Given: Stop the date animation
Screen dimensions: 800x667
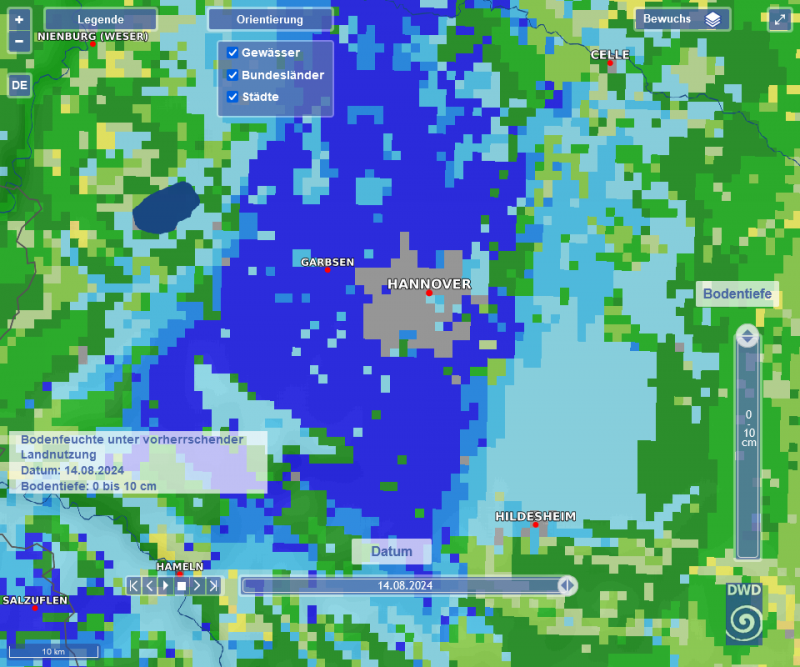Looking at the screenshot, I should point(181,585).
